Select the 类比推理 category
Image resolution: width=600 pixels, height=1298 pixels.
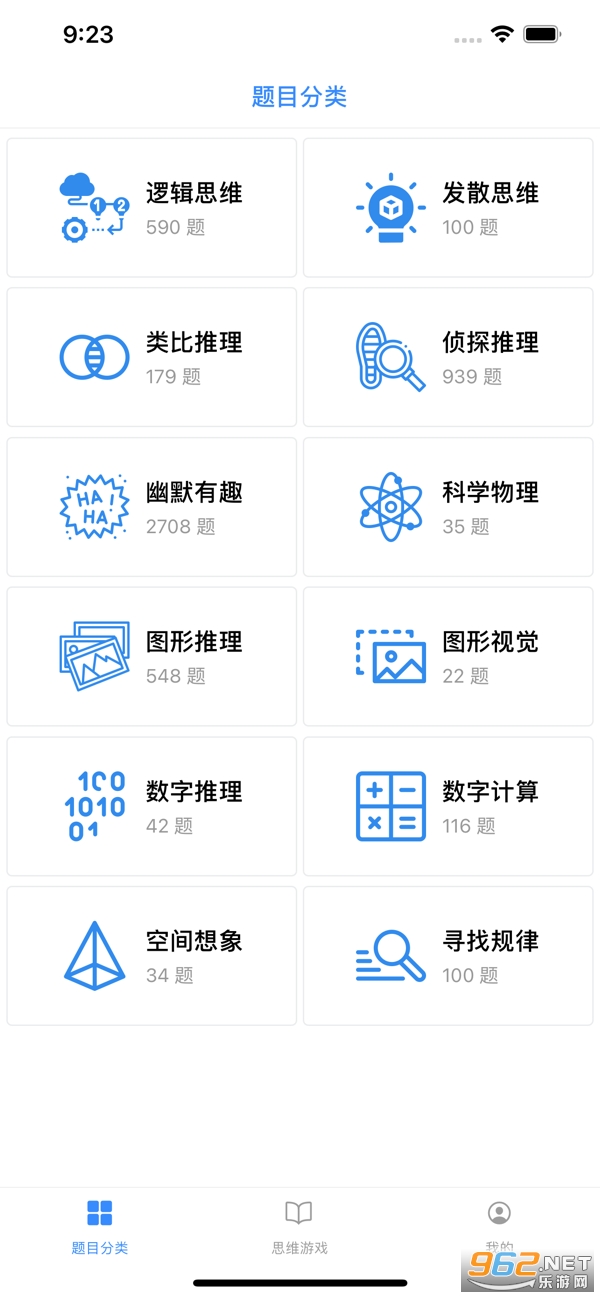coord(152,357)
